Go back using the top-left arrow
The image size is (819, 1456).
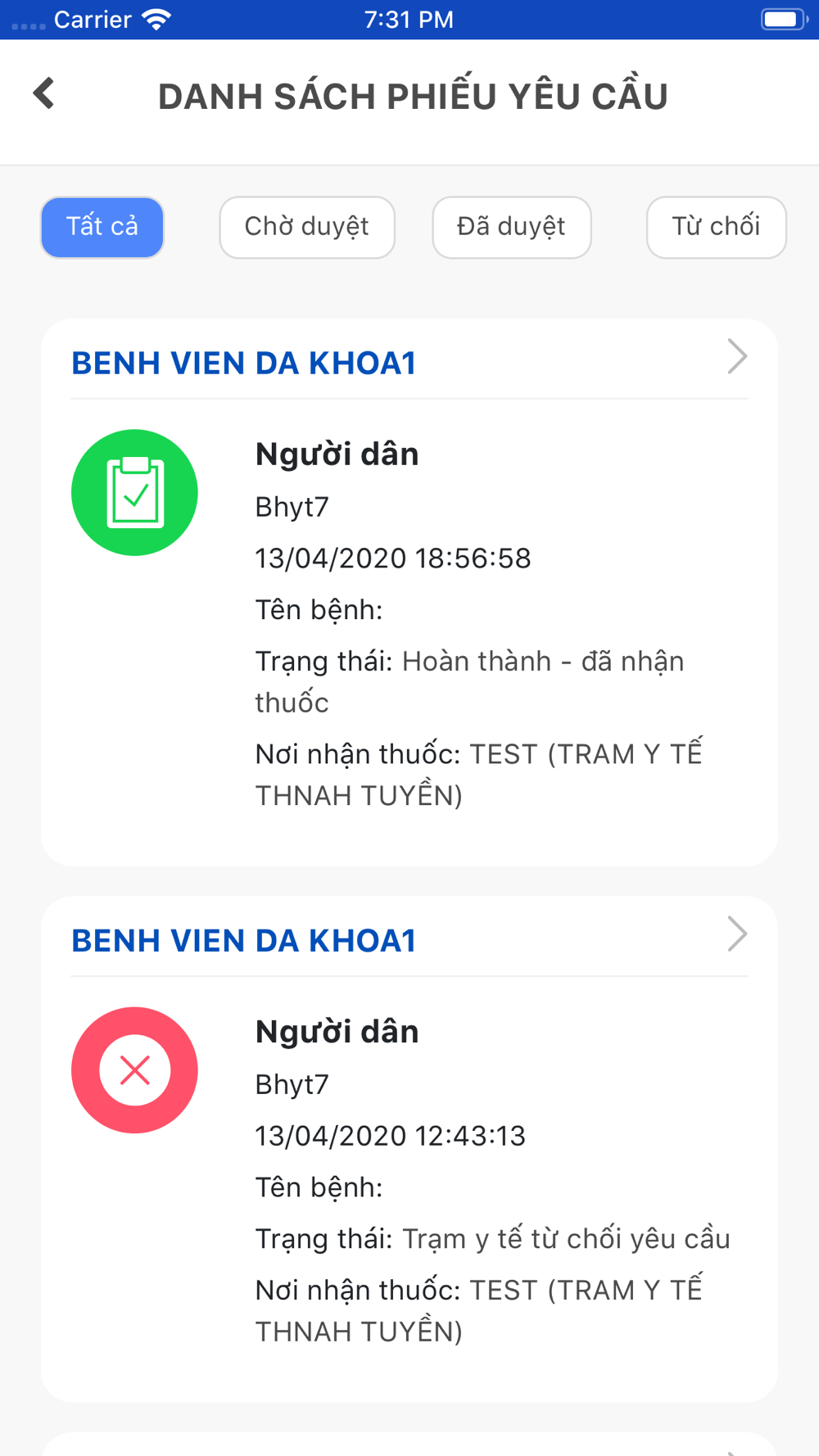pyautogui.click(x=44, y=93)
